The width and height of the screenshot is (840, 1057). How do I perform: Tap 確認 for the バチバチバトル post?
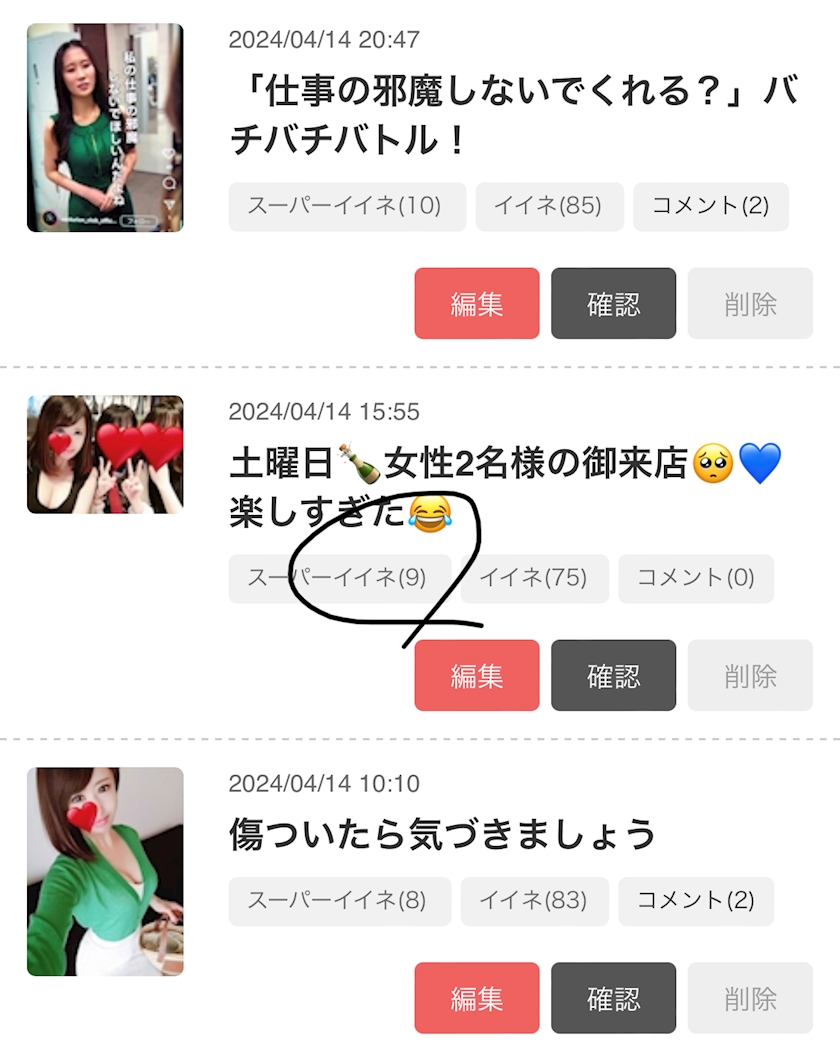(x=613, y=303)
